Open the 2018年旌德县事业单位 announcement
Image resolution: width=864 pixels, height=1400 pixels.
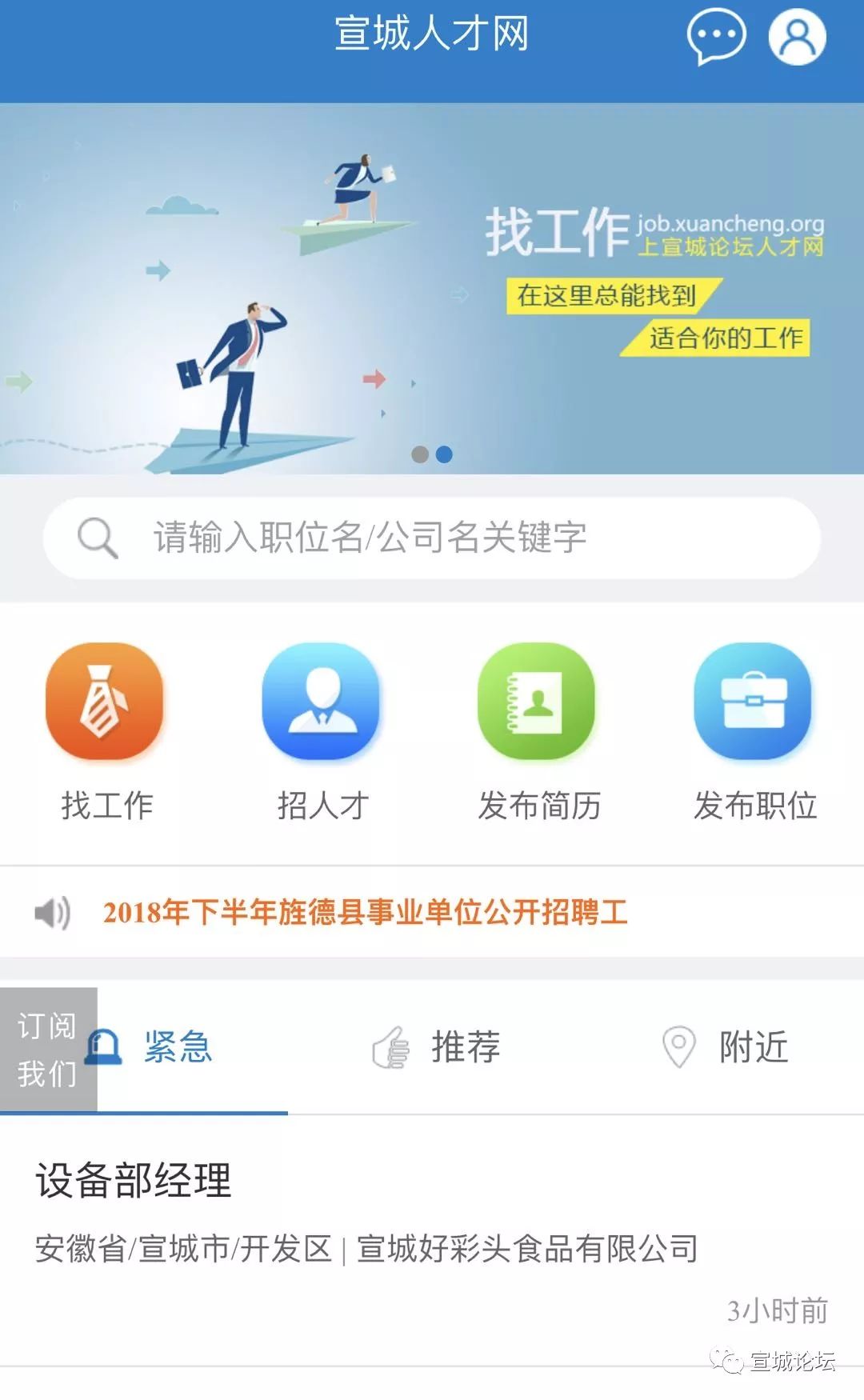point(365,912)
